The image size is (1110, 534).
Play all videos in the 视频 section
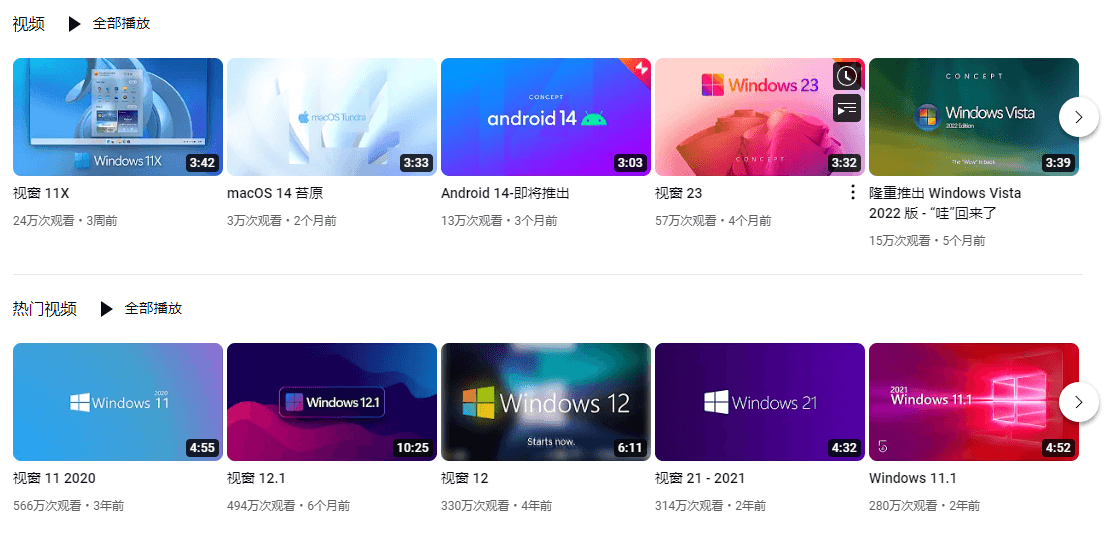coord(109,24)
